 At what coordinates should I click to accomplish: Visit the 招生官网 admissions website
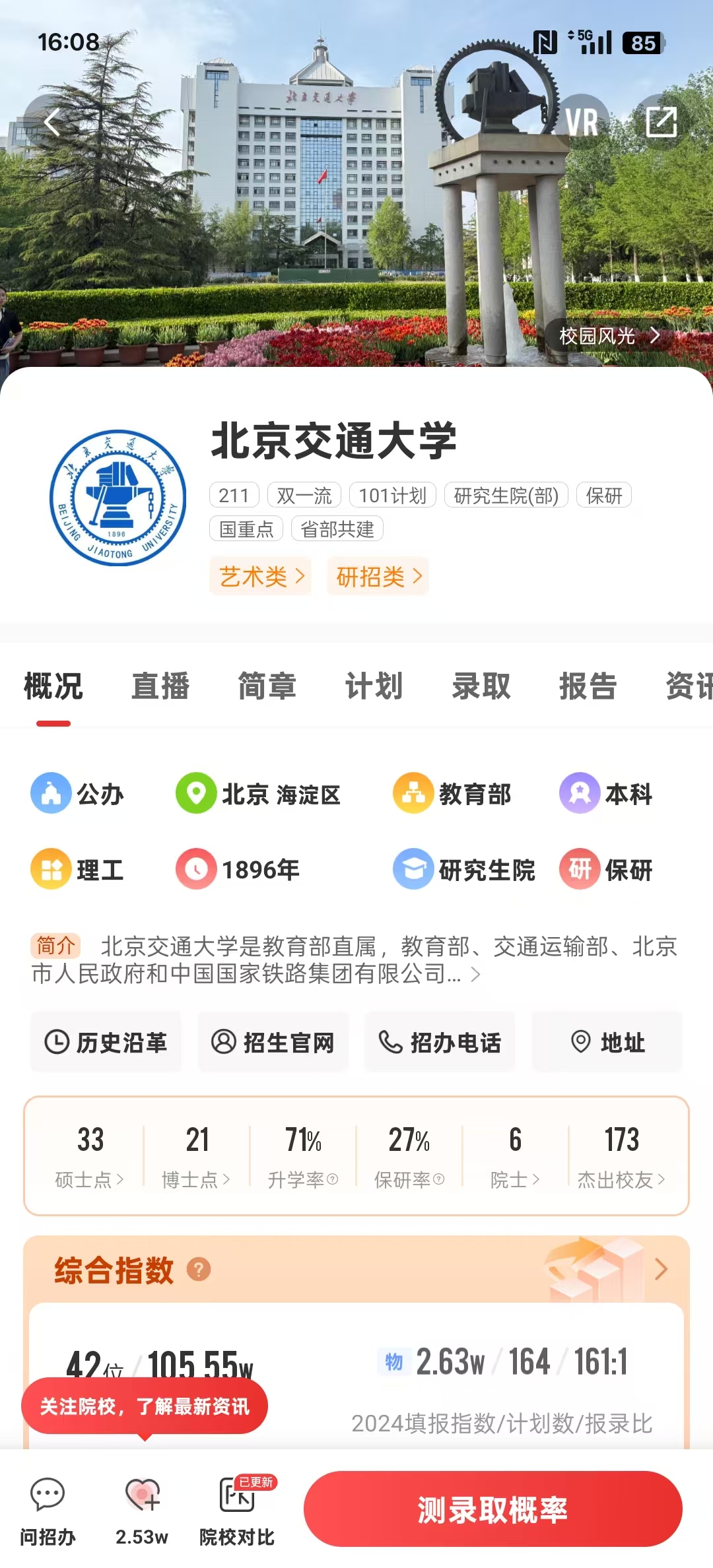tap(273, 1043)
